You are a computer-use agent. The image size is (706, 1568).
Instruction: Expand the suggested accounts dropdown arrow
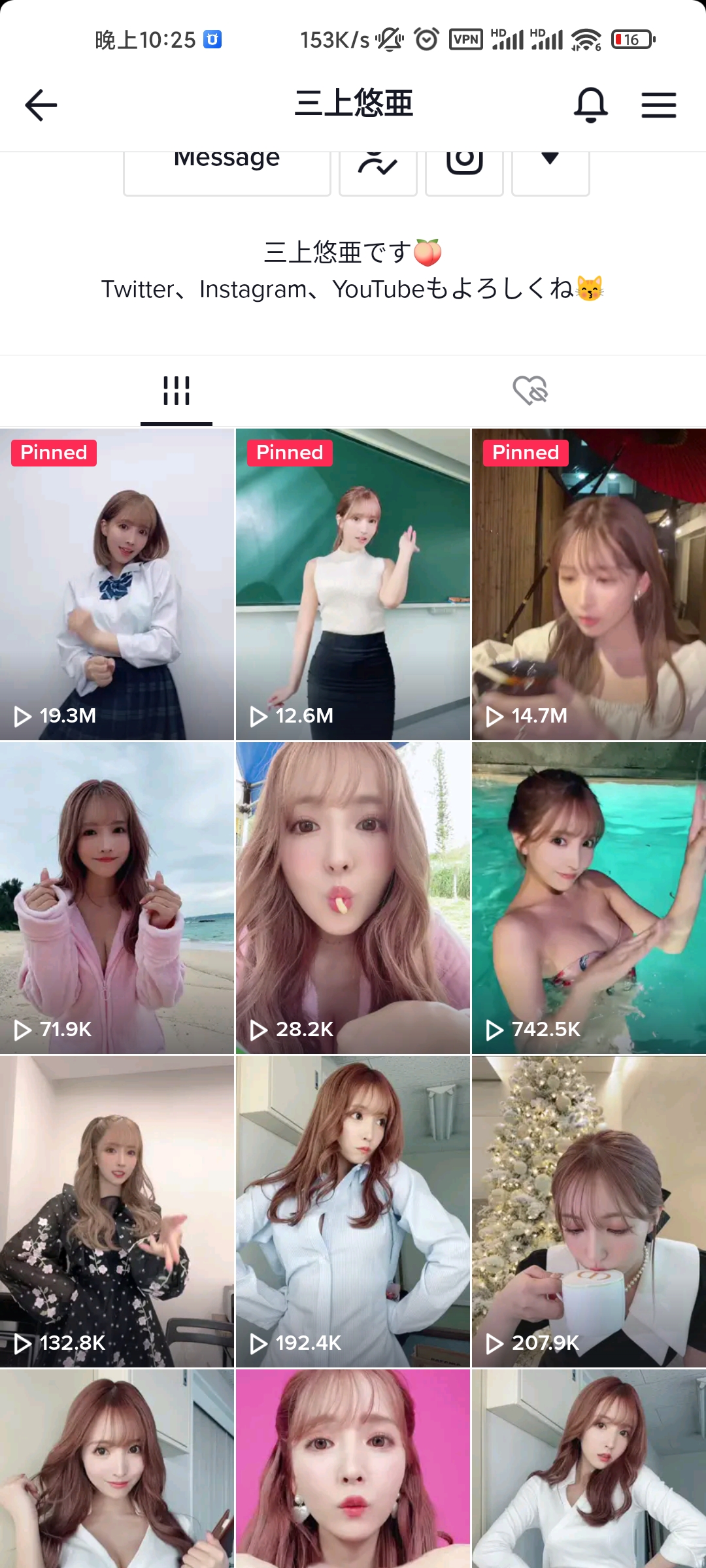point(550,171)
